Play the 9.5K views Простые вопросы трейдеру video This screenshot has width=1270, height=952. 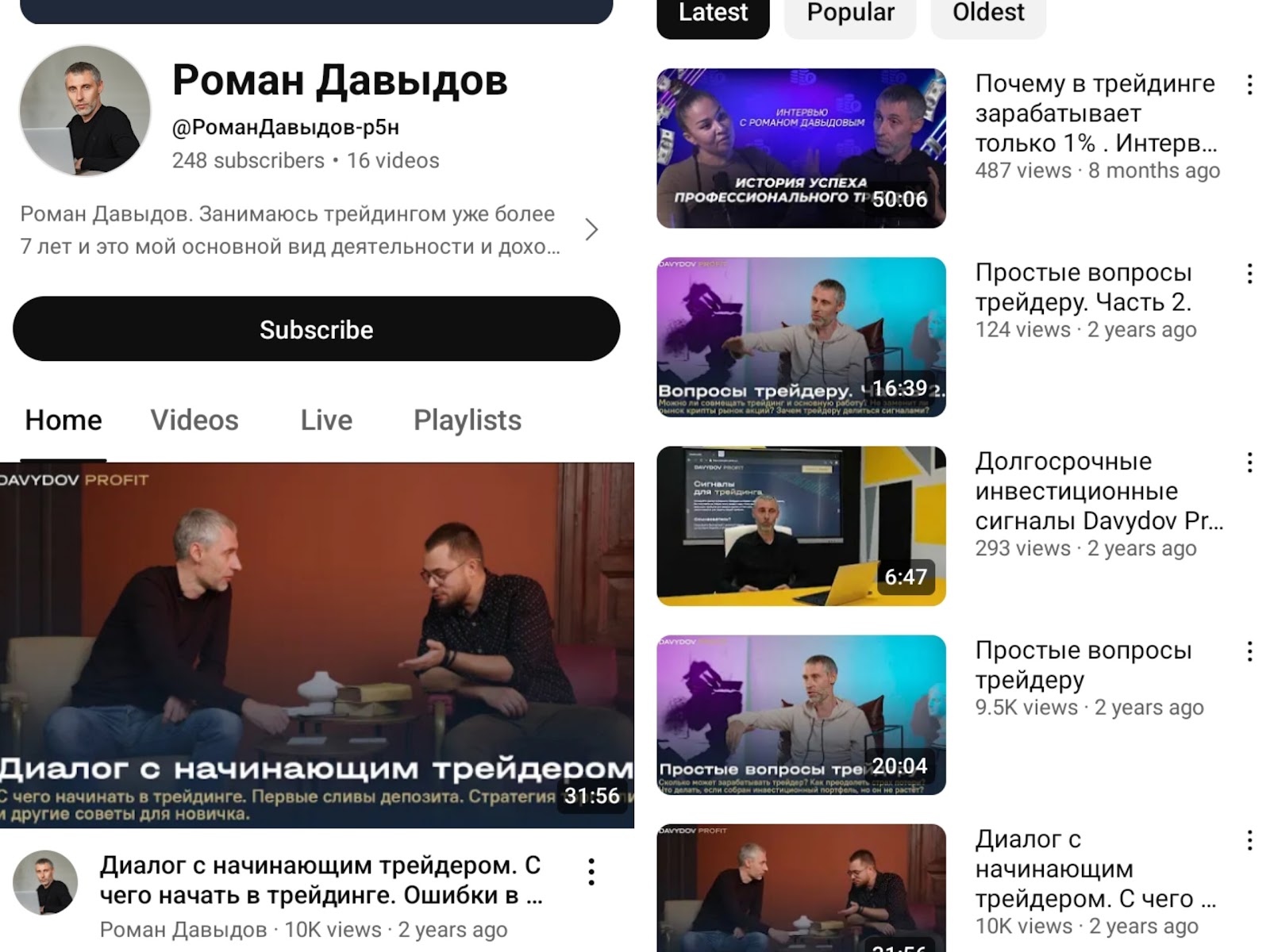(801, 715)
